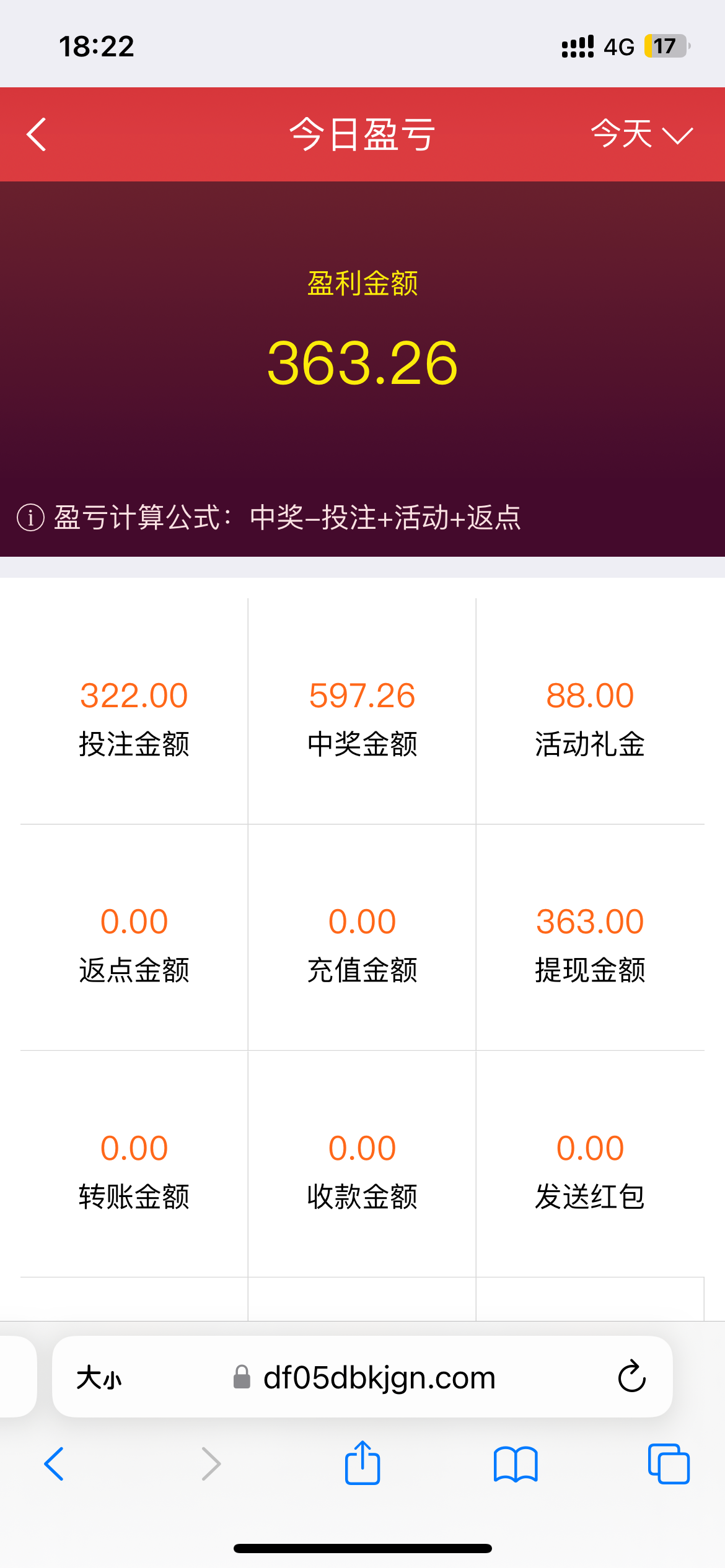The width and height of the screenshot is (725, 1568).
Task: Select the 今日盈亏 title
Action: coord(362,133)
